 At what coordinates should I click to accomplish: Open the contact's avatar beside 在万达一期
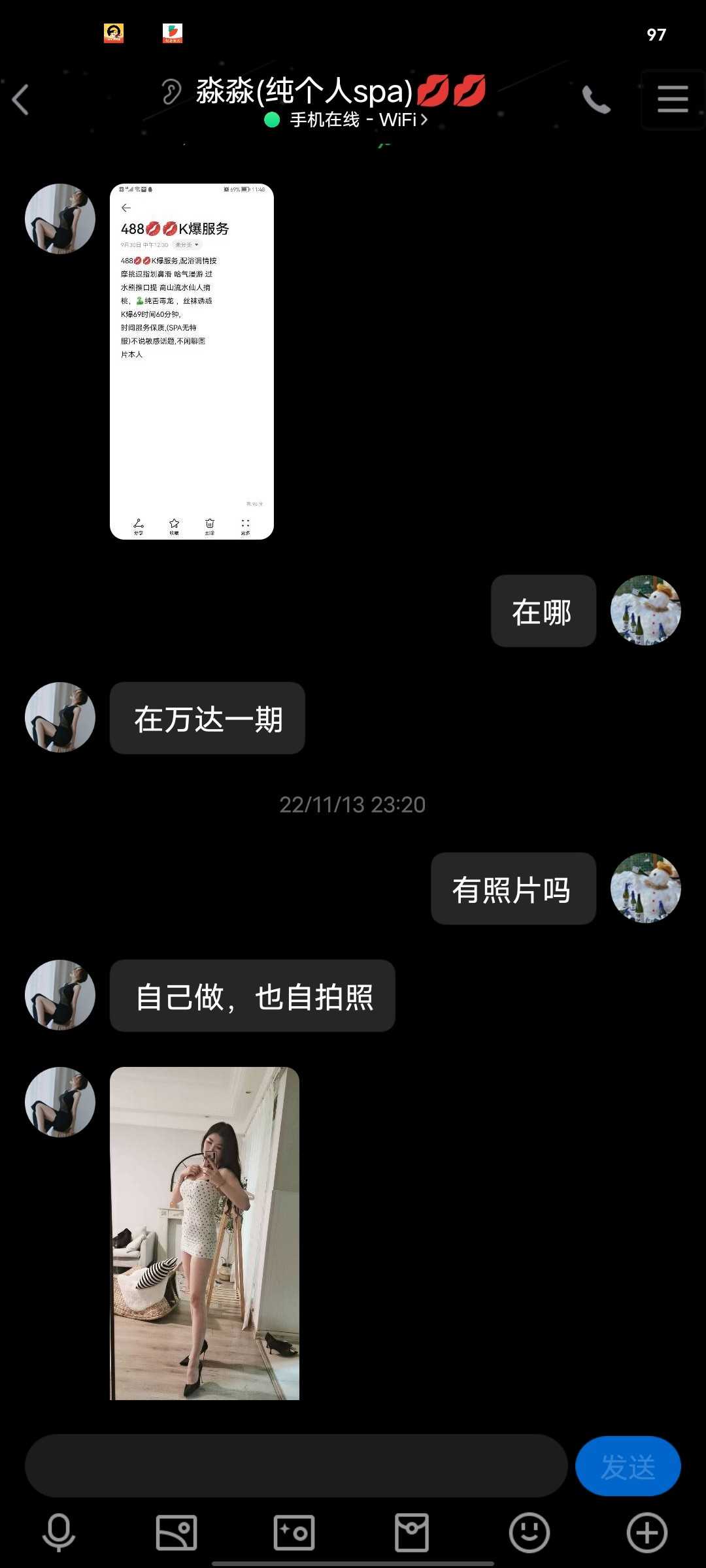click(60, 717)
